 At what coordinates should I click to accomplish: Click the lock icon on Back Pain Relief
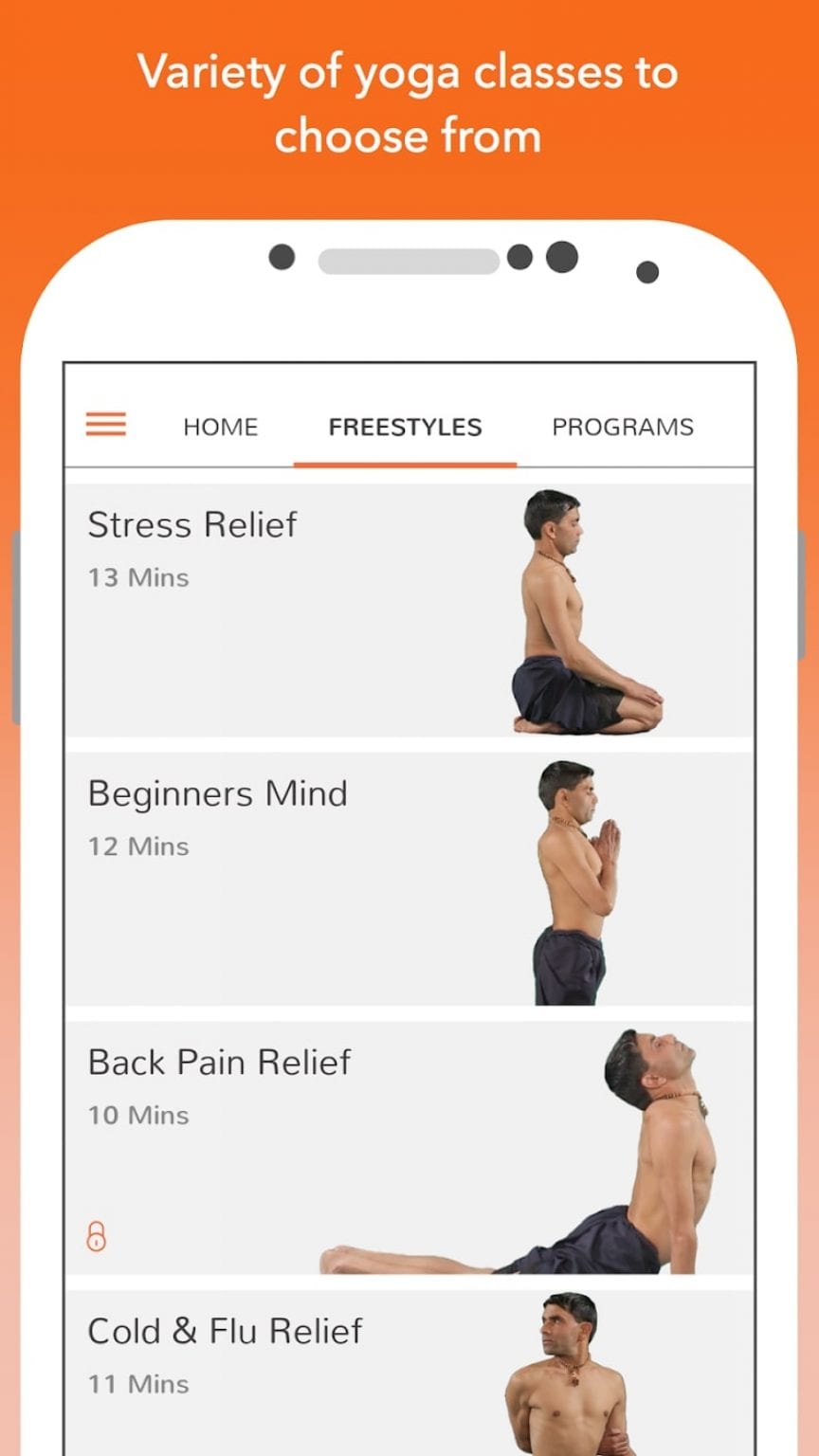pyautogui.click(x=96, y=1237)
